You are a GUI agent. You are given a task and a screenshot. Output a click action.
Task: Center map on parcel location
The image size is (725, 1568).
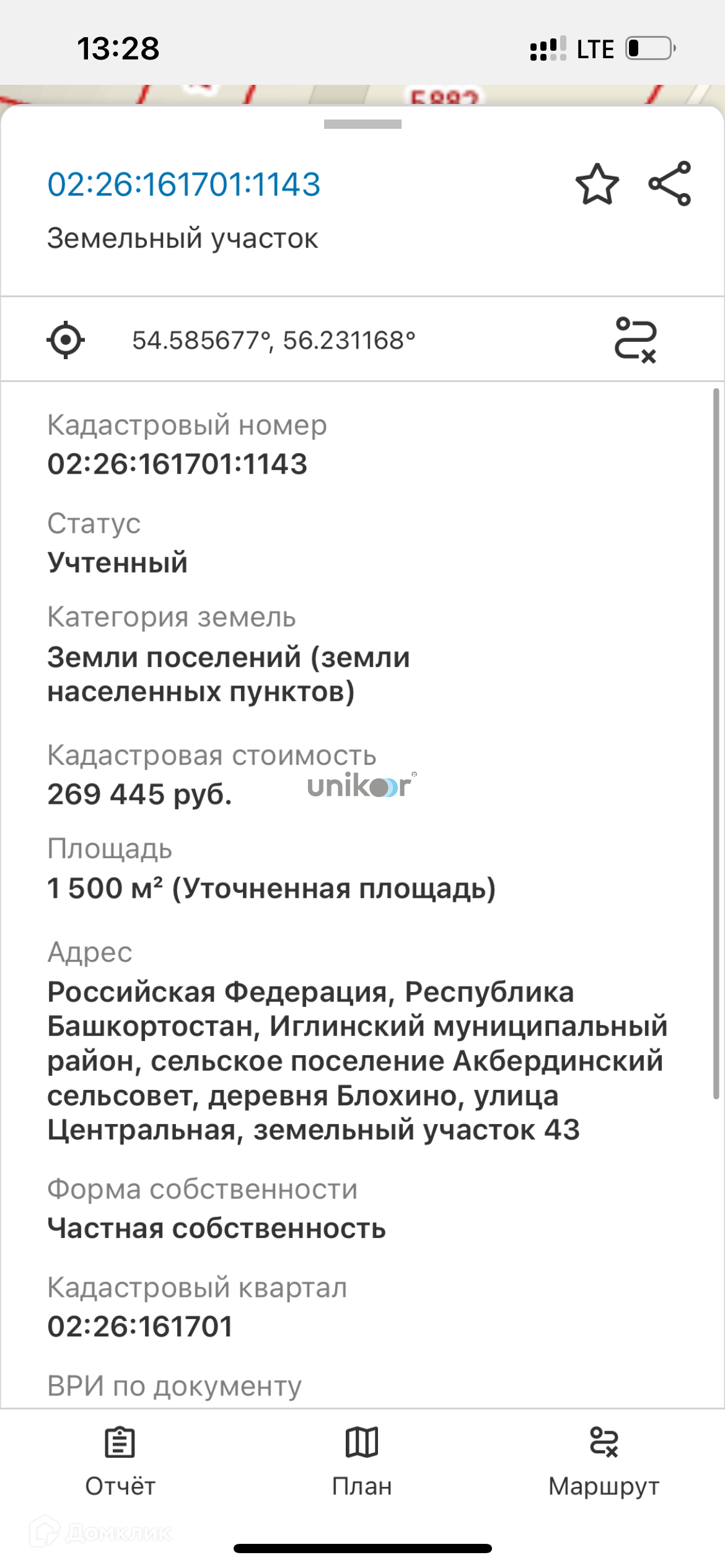[x=66, y=340]
